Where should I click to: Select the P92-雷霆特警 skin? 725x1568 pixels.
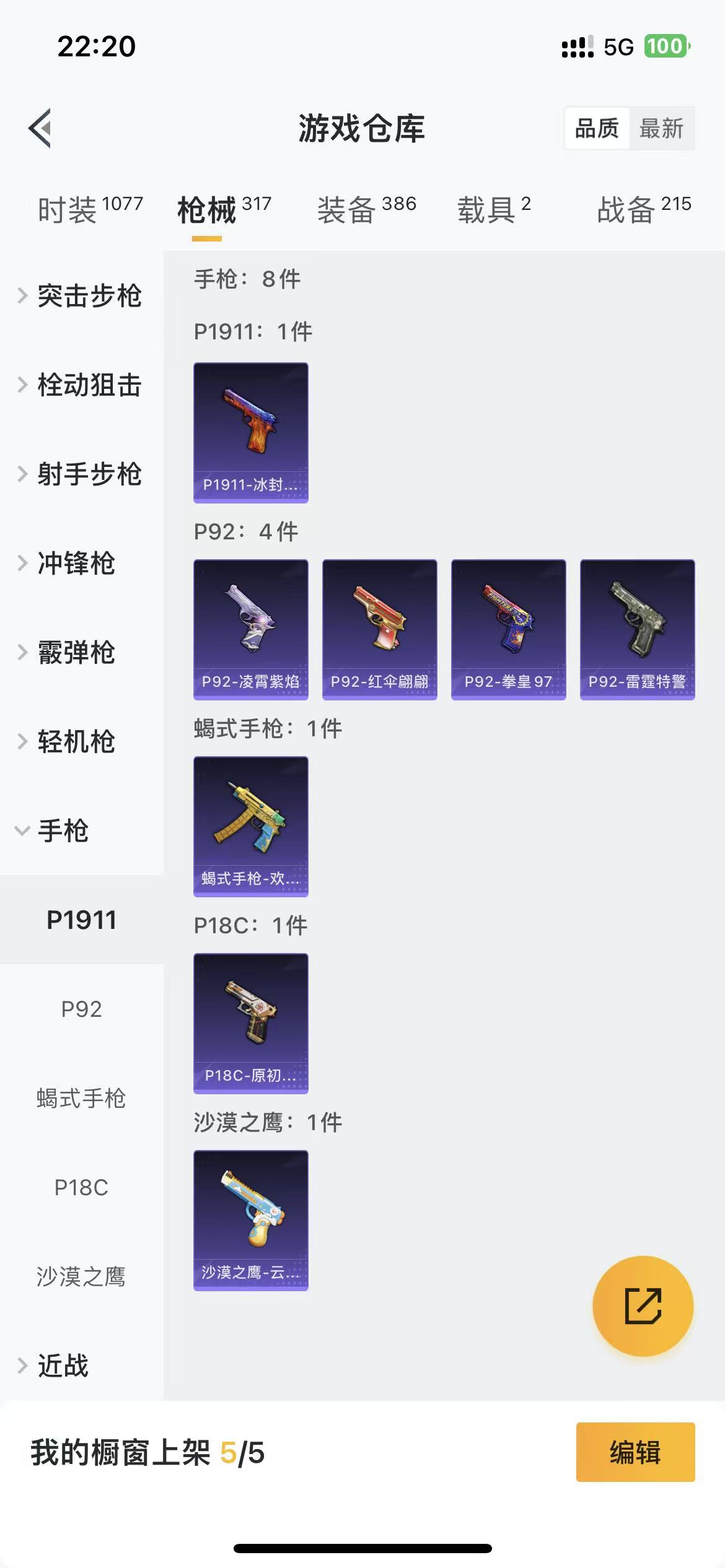(637, 629)
